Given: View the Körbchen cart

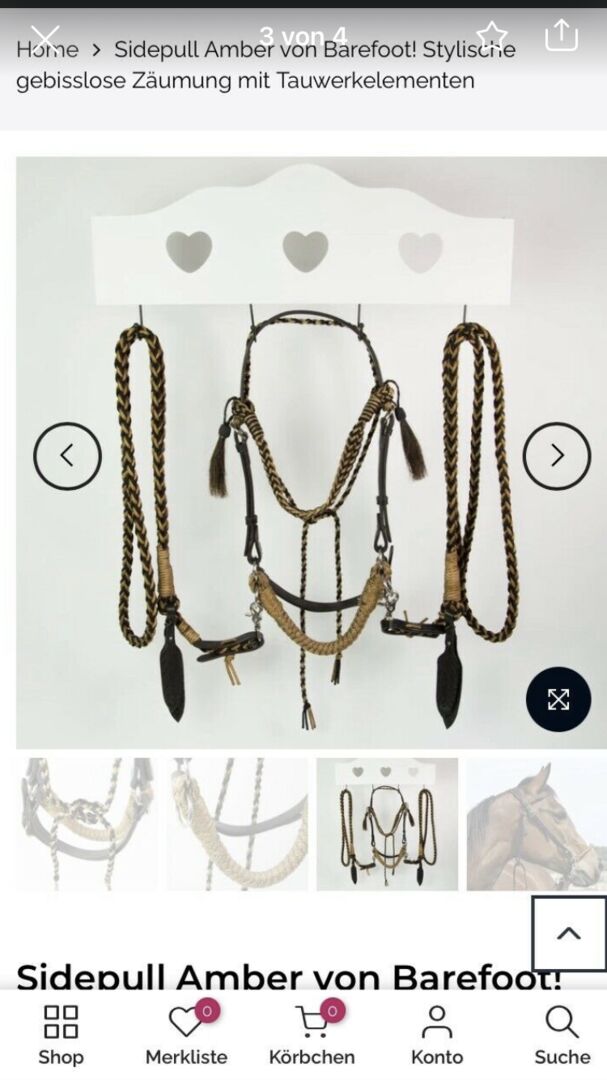Looking at the screenshot, I should click(x=311, y=1035).
